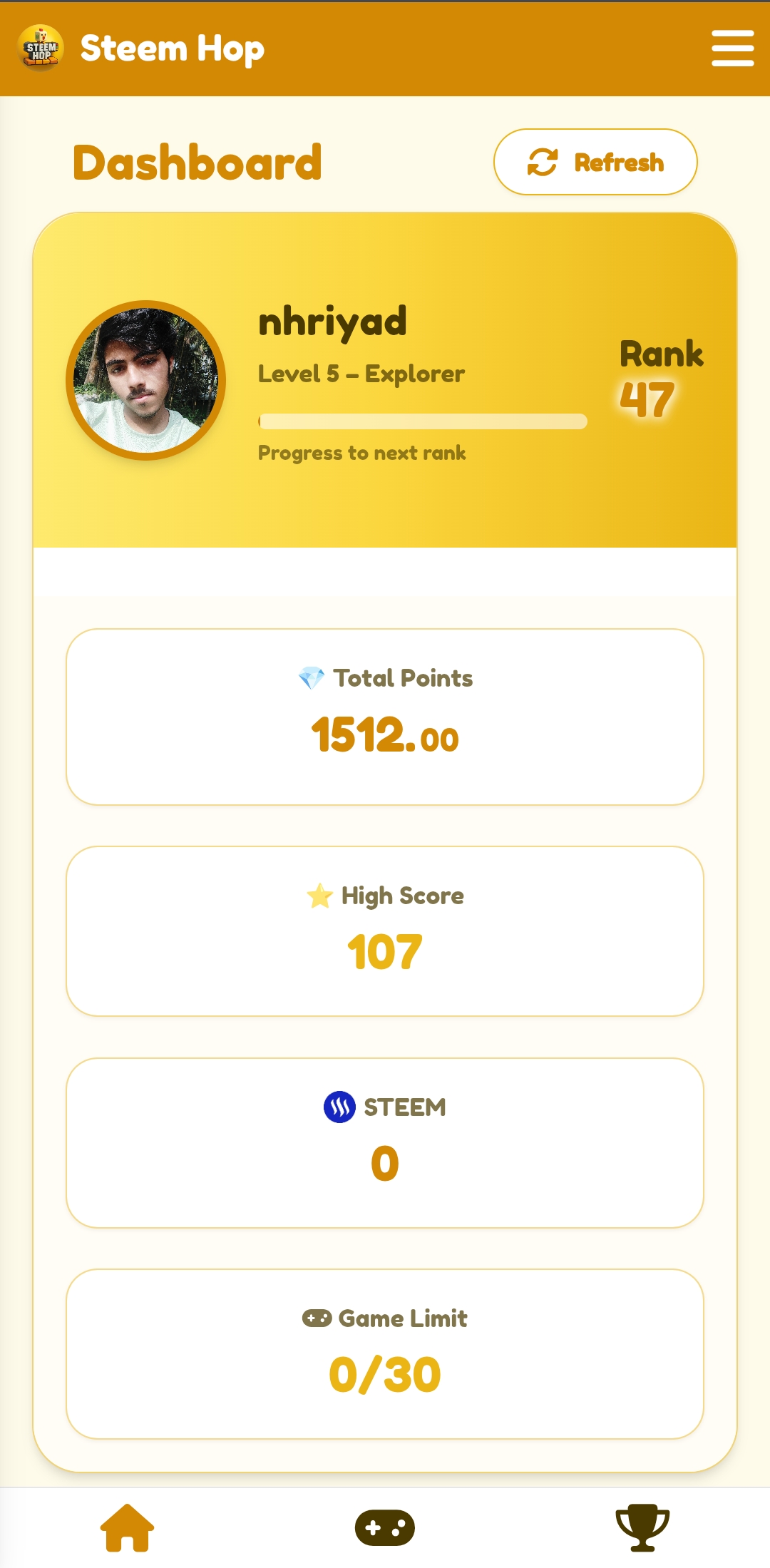Open the hamburger menu

[x=732, y=48]
